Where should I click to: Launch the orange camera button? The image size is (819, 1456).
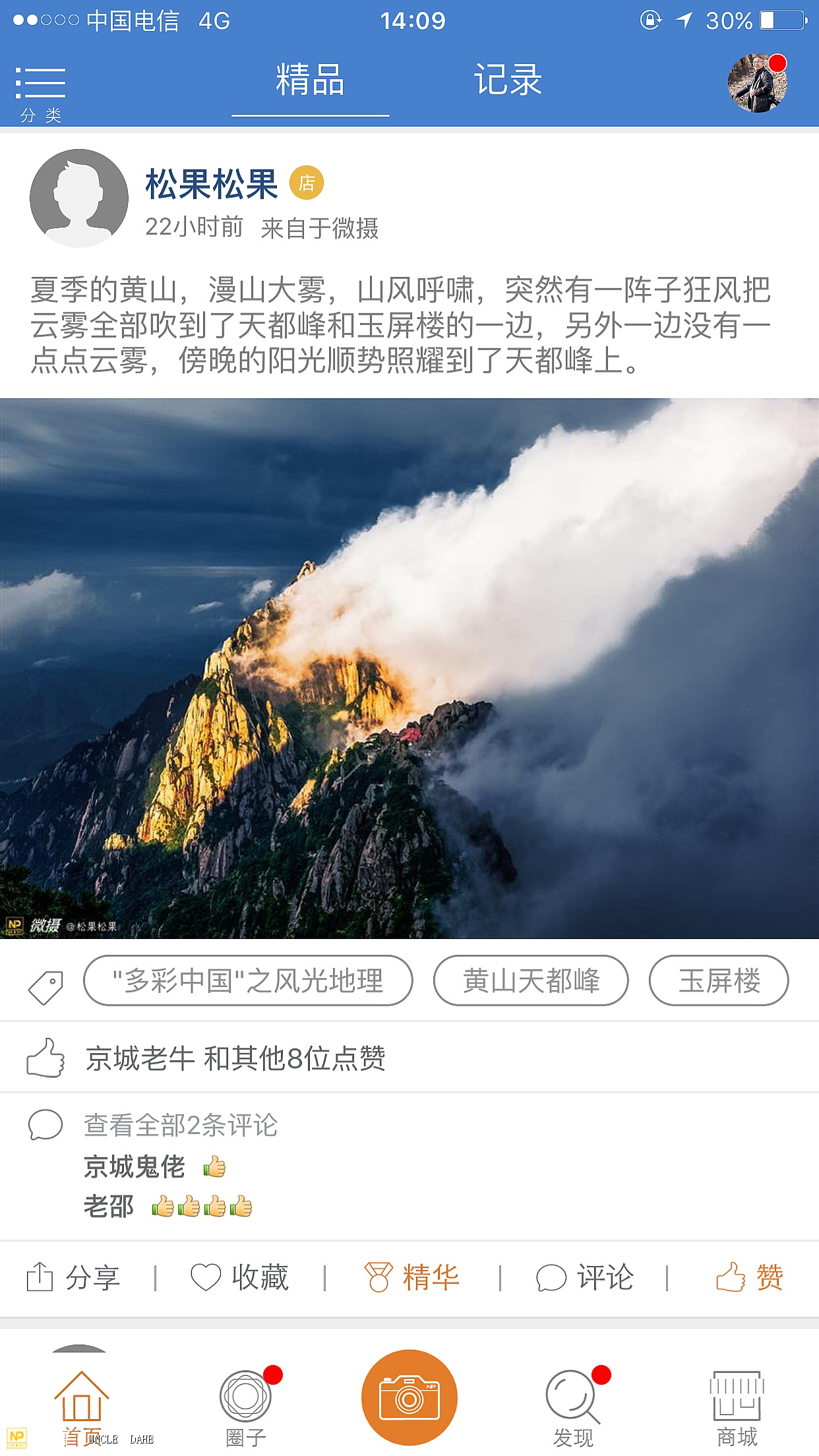click(x=409, y=1397)
